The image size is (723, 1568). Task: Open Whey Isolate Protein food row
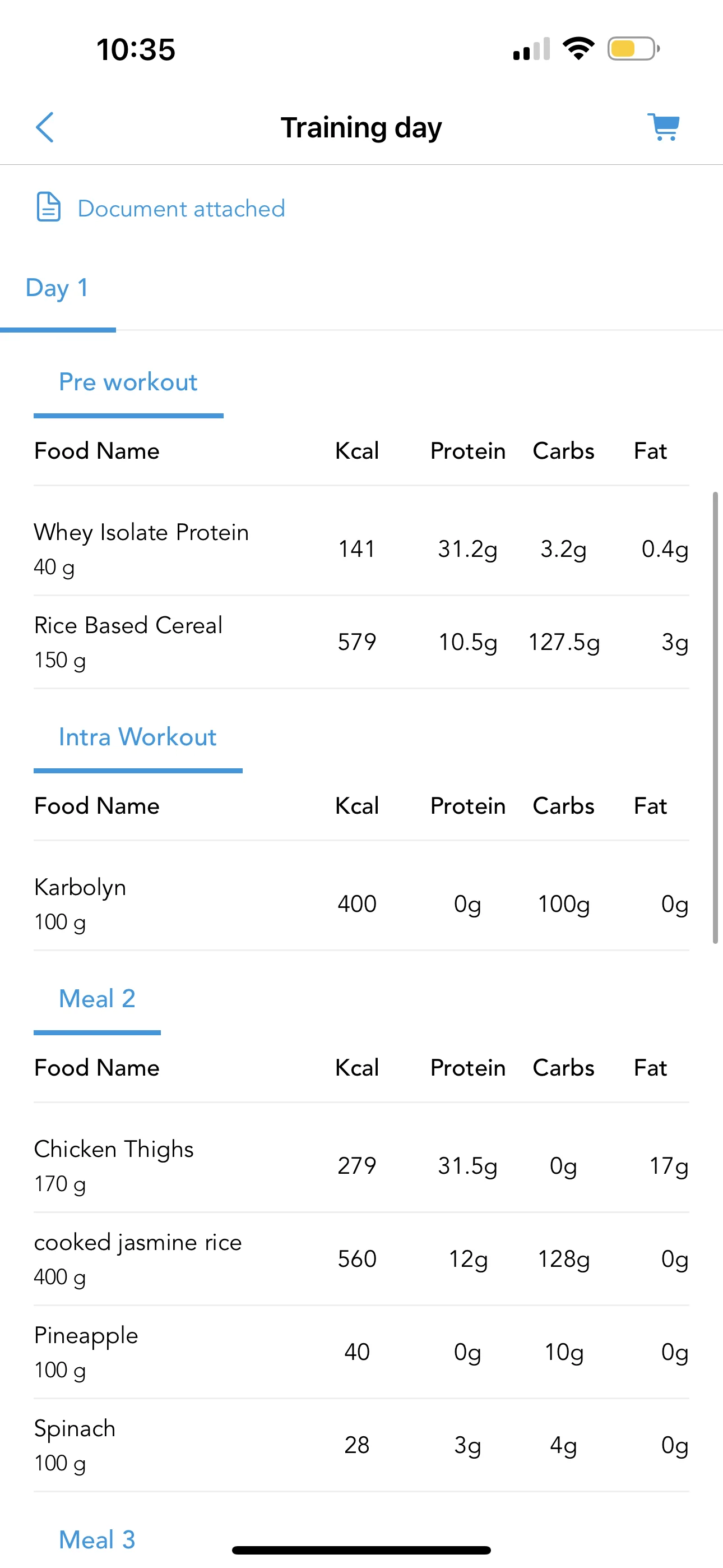point(361,549)
